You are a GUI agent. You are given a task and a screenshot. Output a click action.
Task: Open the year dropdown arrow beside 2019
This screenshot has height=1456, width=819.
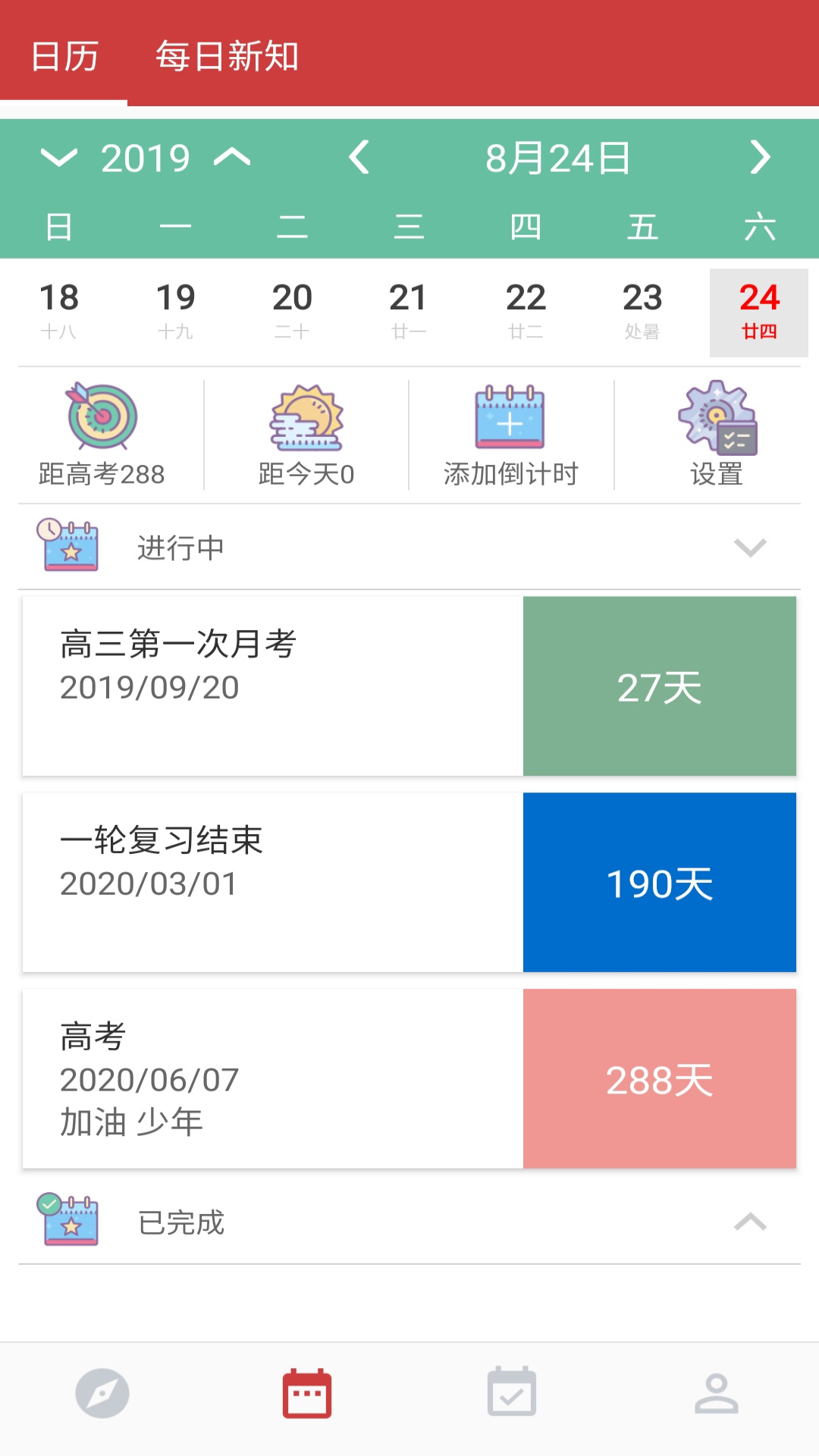(x=60, y=158)
